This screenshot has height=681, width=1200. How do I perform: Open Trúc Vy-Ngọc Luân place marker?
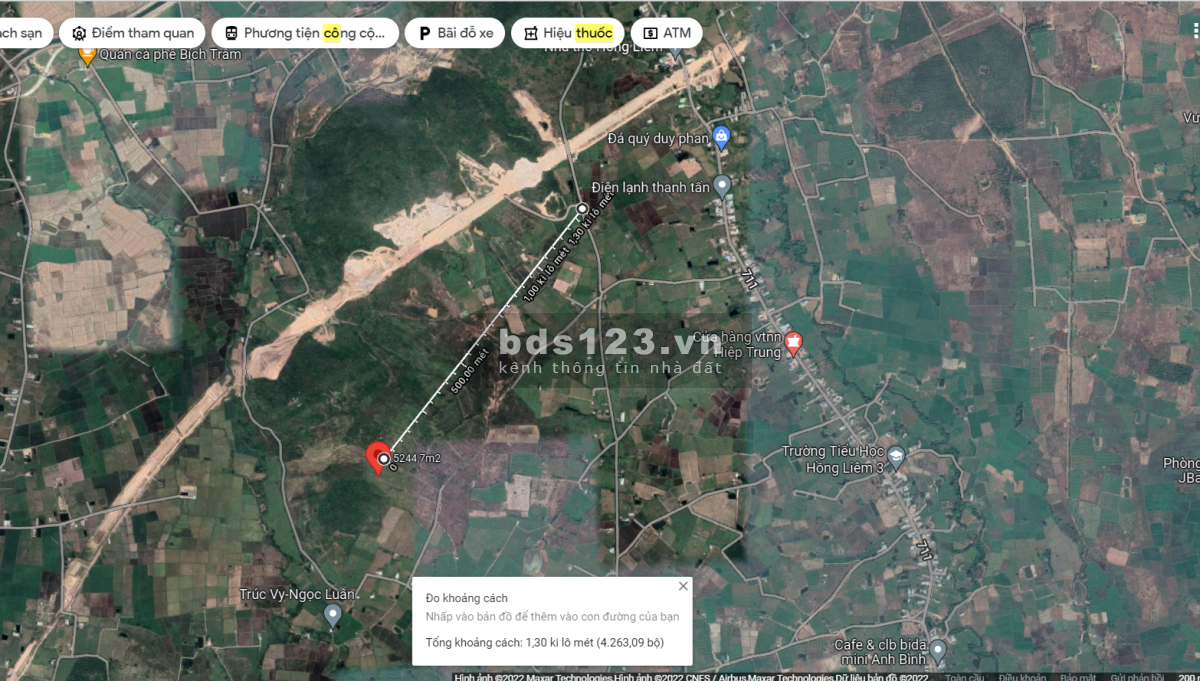[333, 615]
